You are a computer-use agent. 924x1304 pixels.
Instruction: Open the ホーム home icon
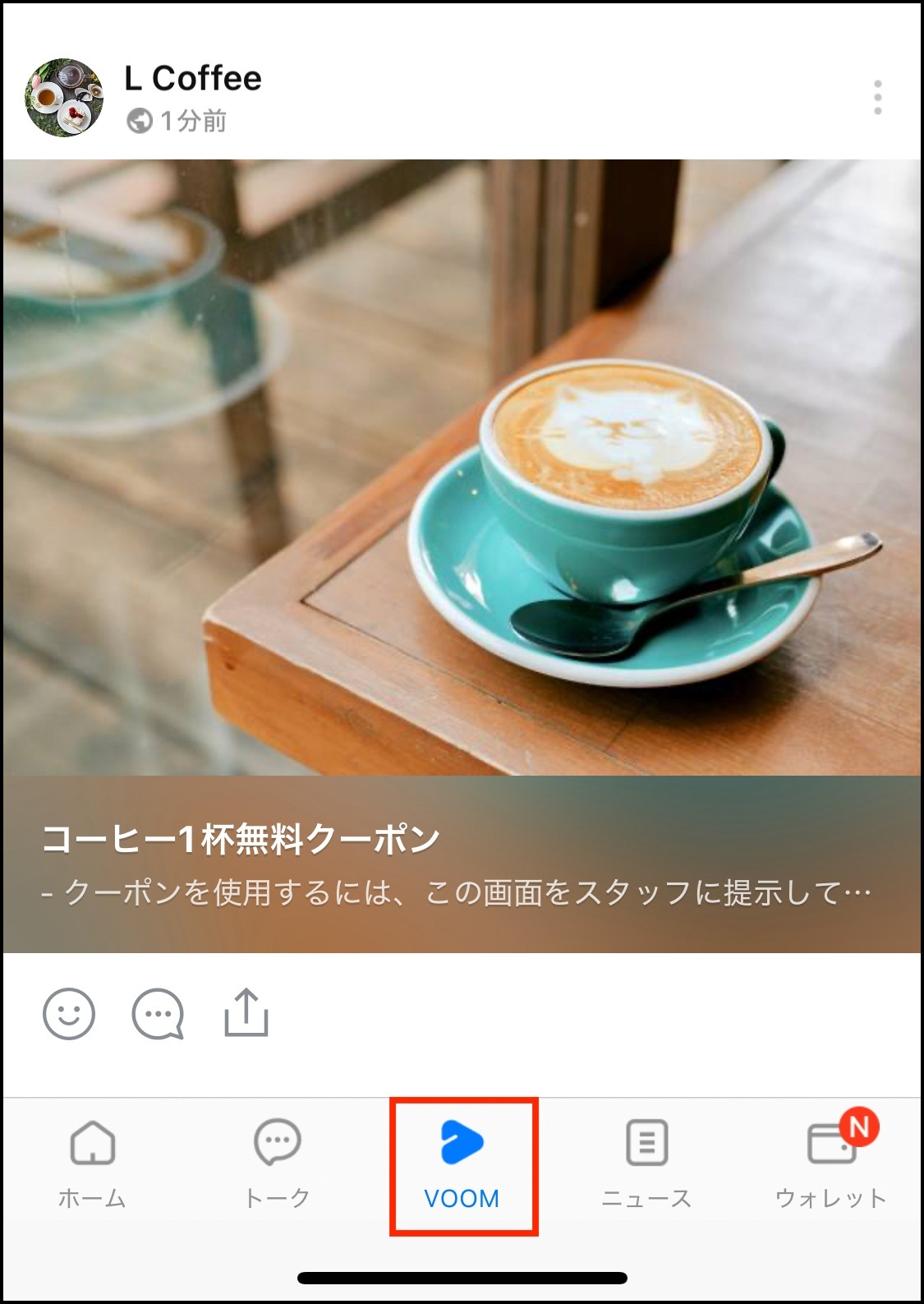click(94, 1142)
